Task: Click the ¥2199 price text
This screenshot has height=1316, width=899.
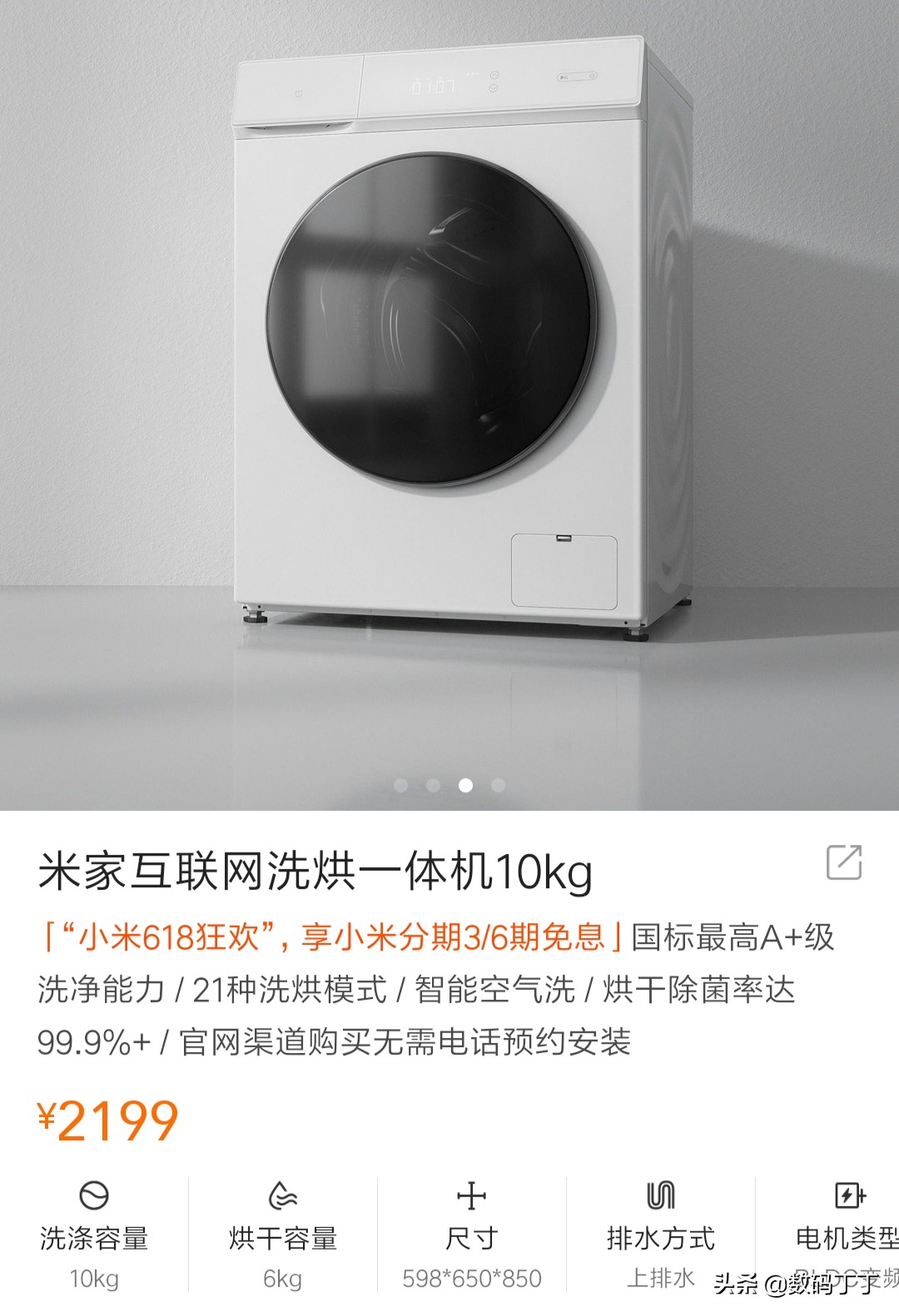Action: click(106, 1119)
